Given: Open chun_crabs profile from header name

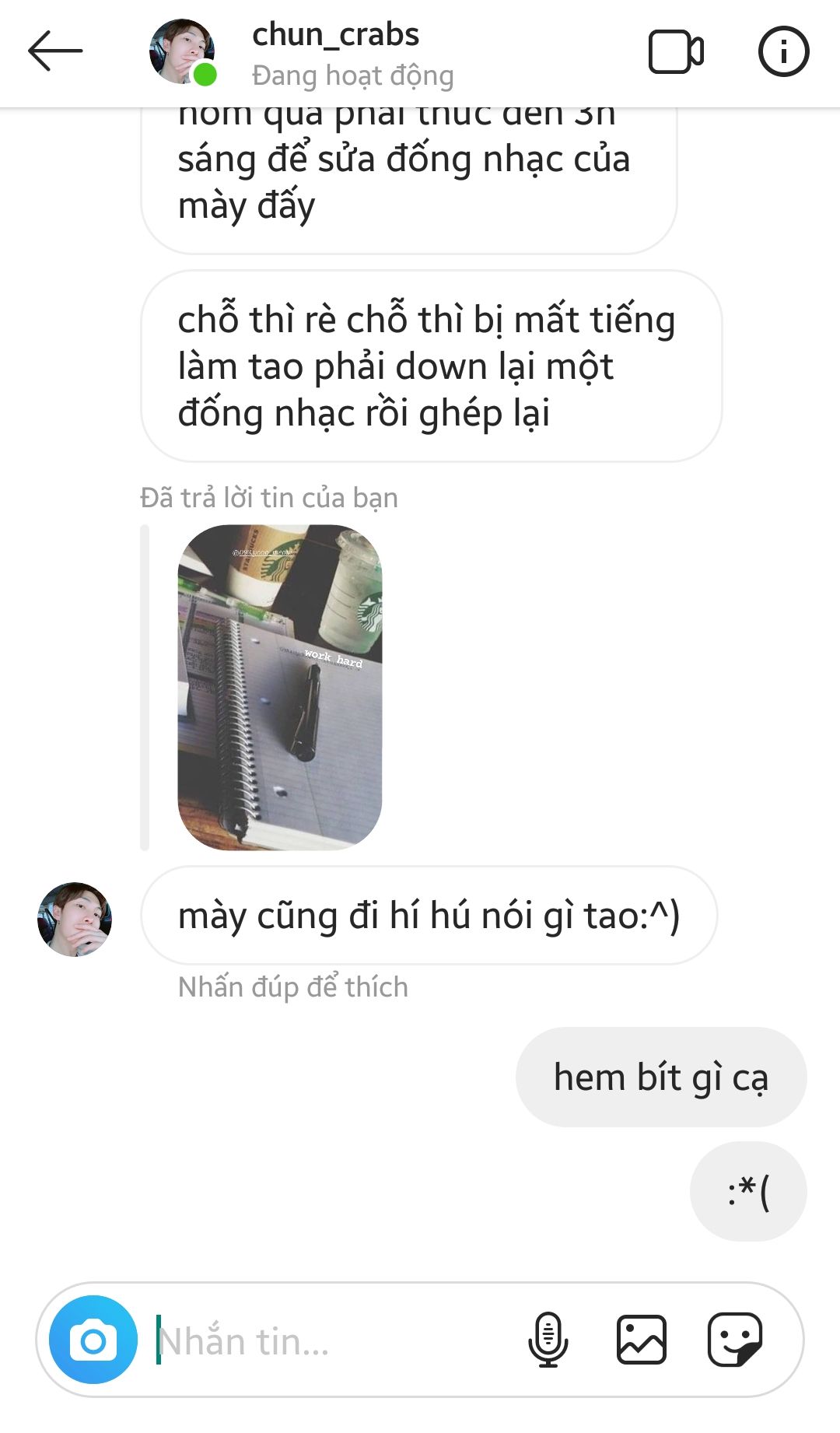Looking at the screenshot, I should tap(335, 35).
